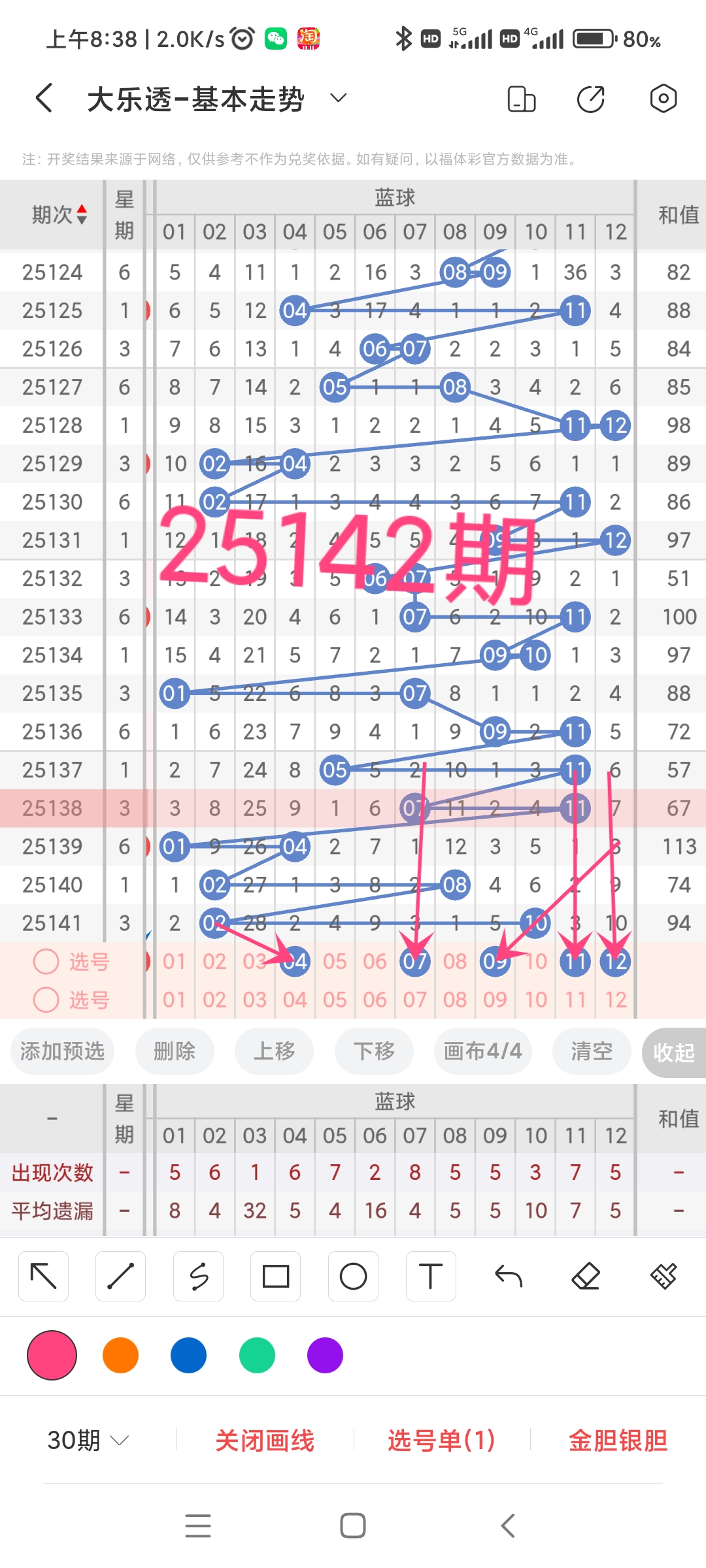Image resolution: width=706 pixels, height=1568 pixels.
Task: Pick the pink color swatch
Action: [x=52, y=1355]
